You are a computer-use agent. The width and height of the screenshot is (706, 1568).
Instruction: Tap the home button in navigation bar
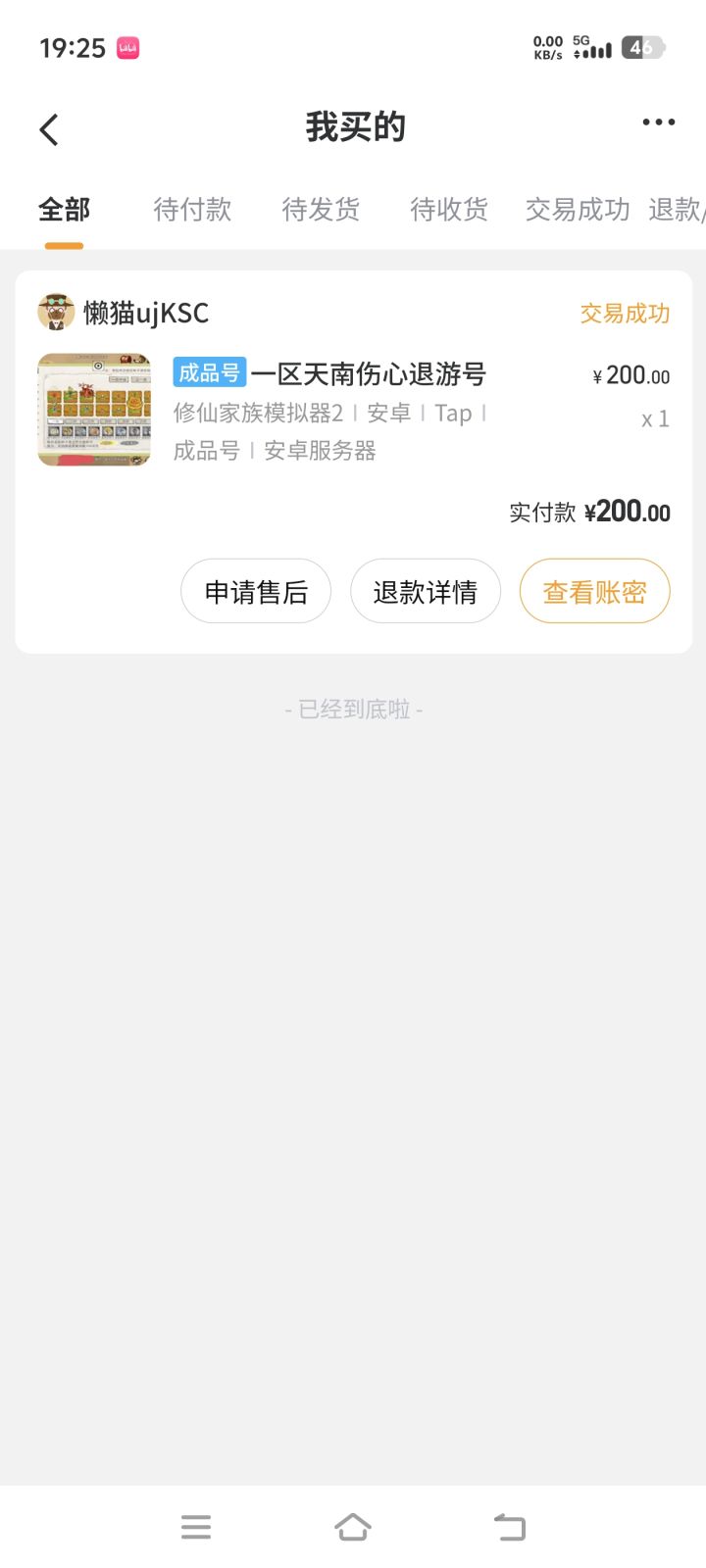(353, 1526)
